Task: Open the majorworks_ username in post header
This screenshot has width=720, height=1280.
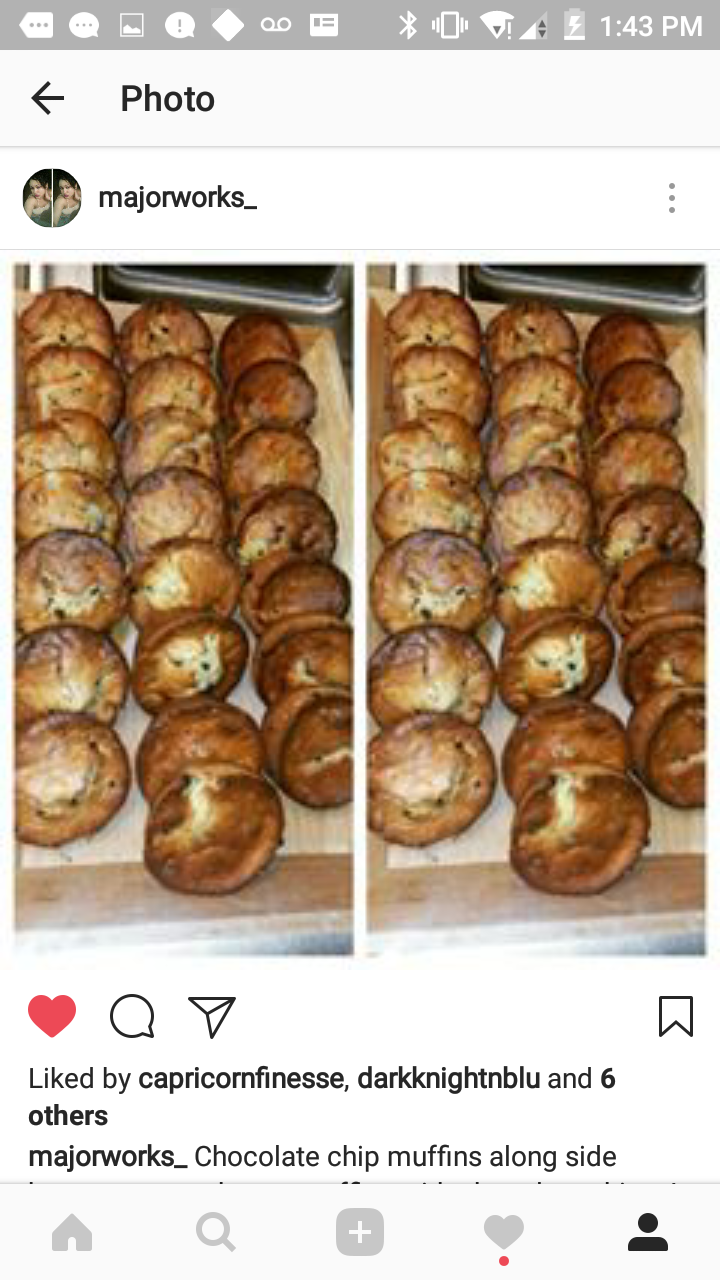Action: [x=177, y=198]
